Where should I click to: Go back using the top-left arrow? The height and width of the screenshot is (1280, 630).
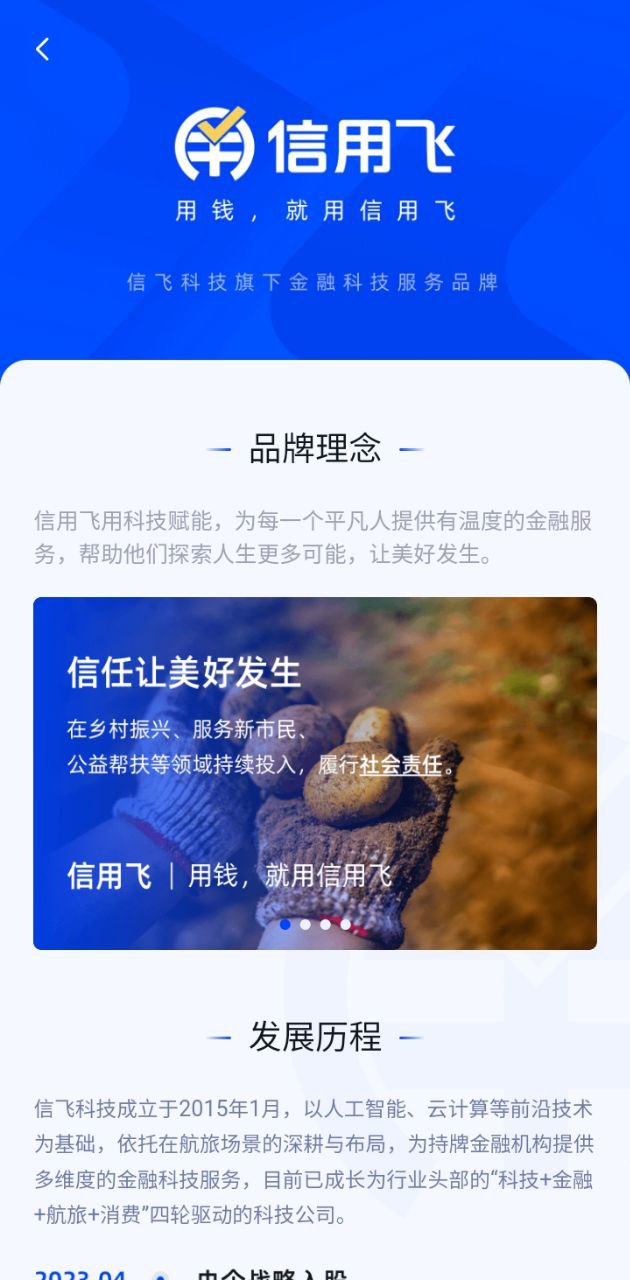[42, 49]
